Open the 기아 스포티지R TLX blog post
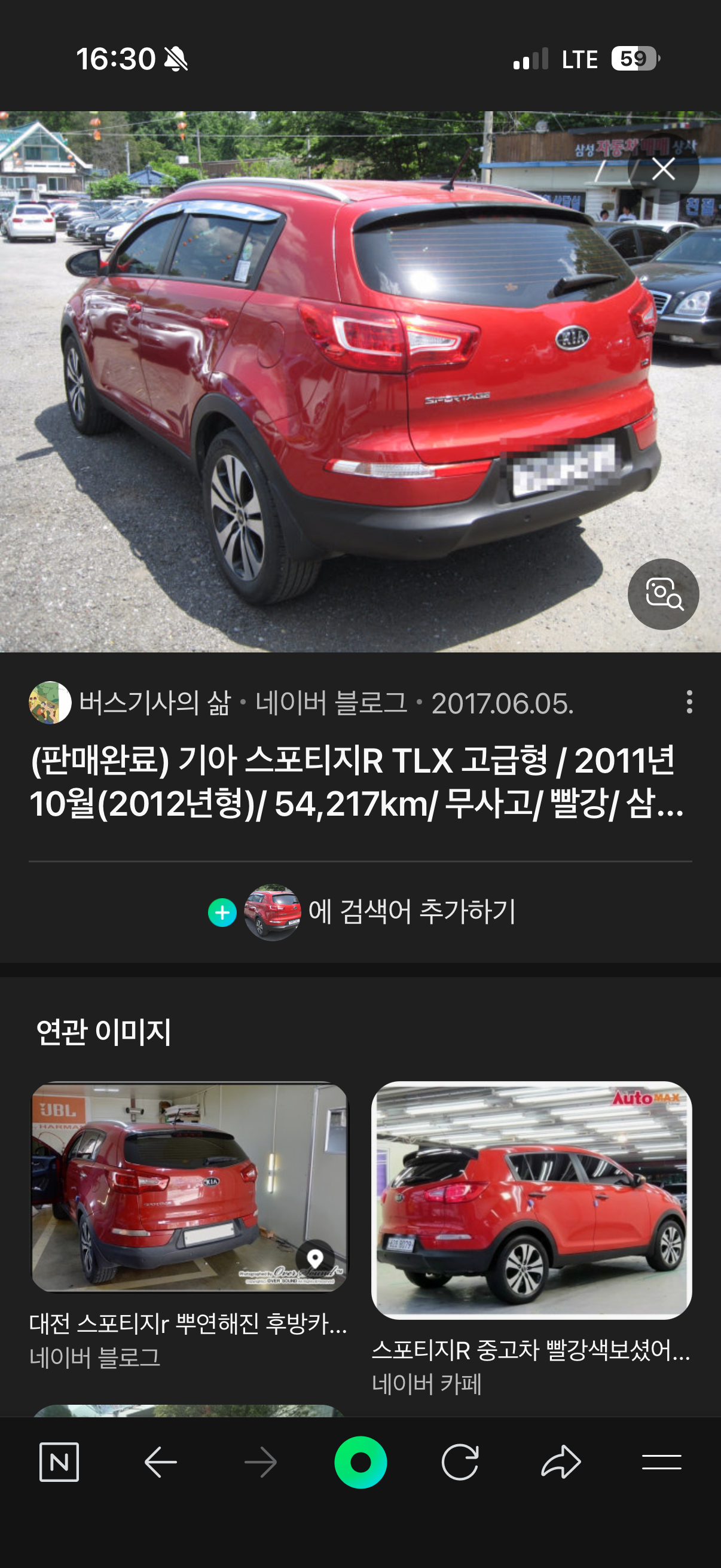Image resolution: width=721 pixels, height=1568 pixels. (356, 782)
